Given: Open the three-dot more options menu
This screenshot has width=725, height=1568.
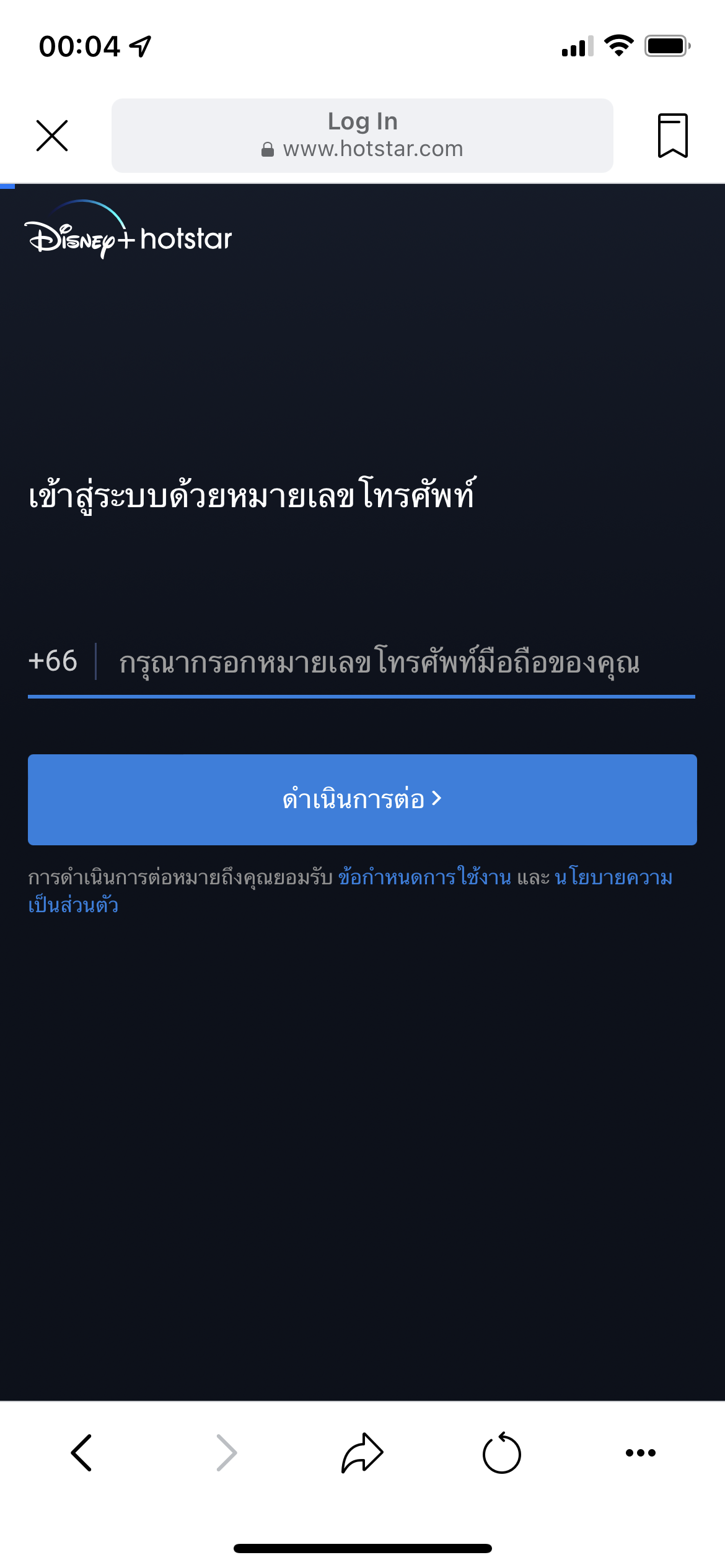Looking at the screenshot, I should (640, 1452).
